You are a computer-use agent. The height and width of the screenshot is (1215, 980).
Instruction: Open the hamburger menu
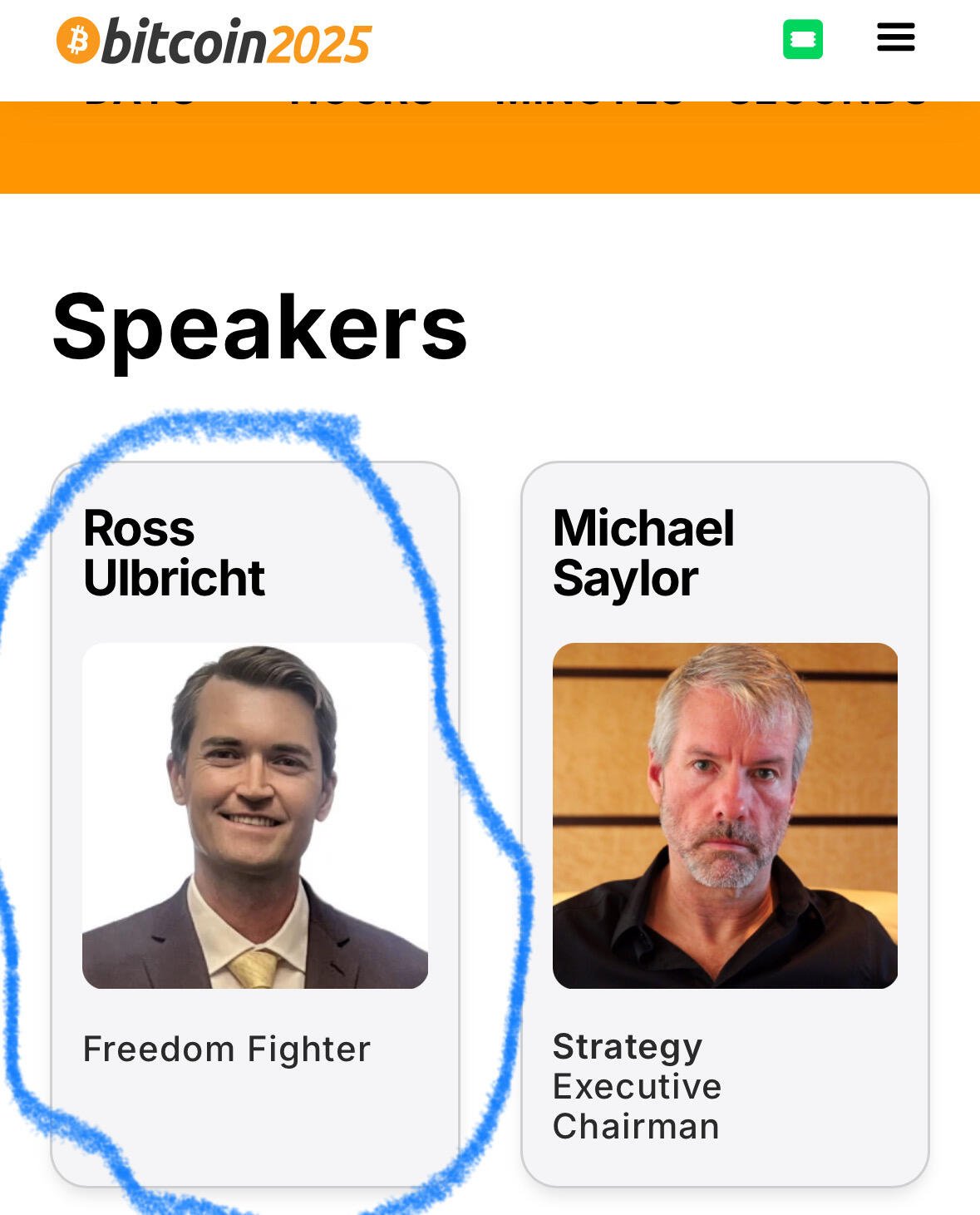[x=895, y=38]
